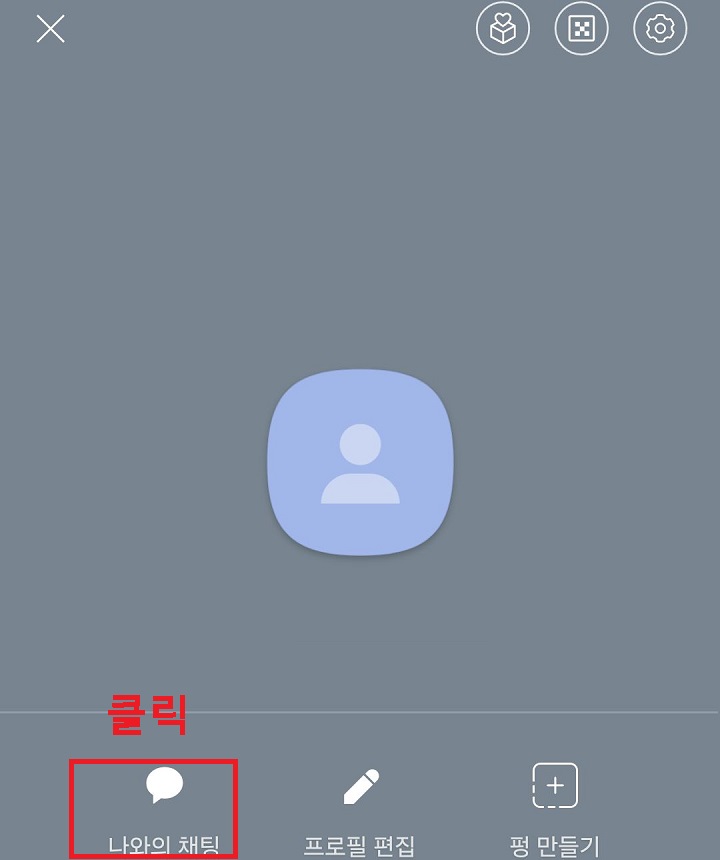This screenshot has height=860, width=720.
Task: Close the profile screen with the X
Action: click(x=49, y=29)
